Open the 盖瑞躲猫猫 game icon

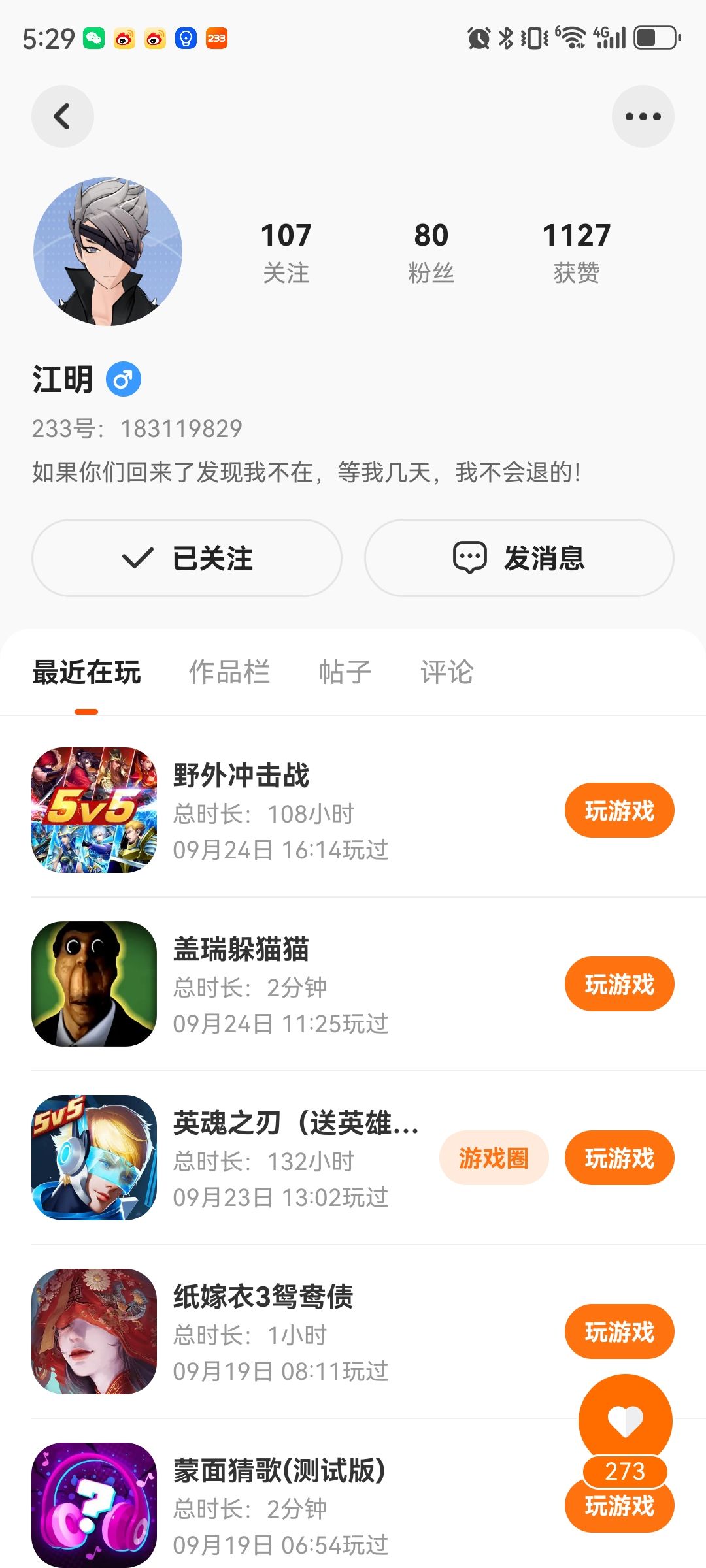point(94,984)
